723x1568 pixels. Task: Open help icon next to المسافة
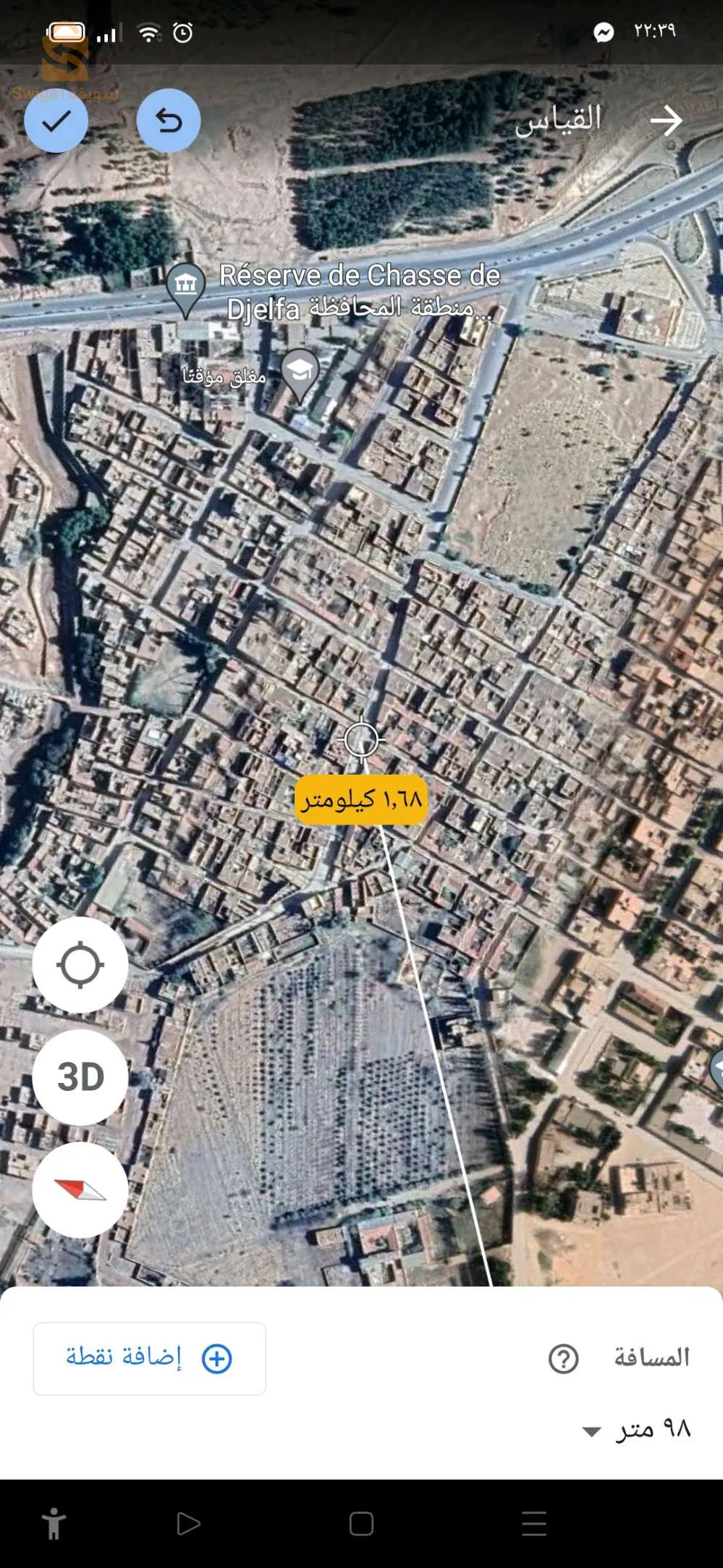[x=563, y=1359]
